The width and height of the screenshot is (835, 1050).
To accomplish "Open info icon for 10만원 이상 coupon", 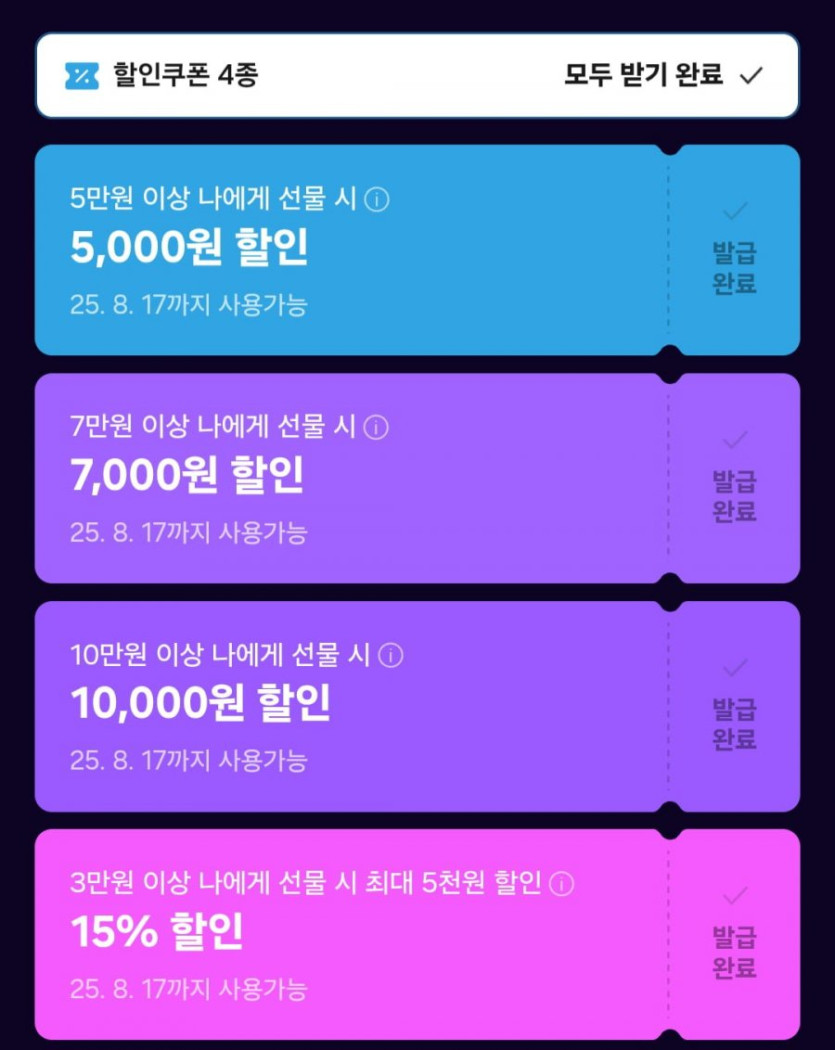I will pyautogui.click(x=392, y=656).
